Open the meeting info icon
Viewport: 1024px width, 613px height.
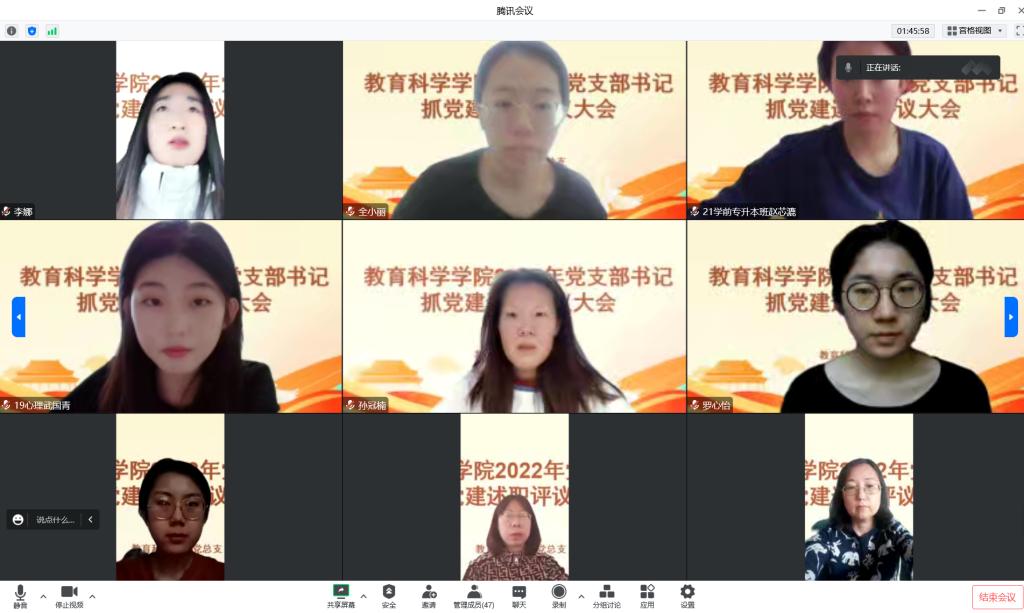point(12,31)
